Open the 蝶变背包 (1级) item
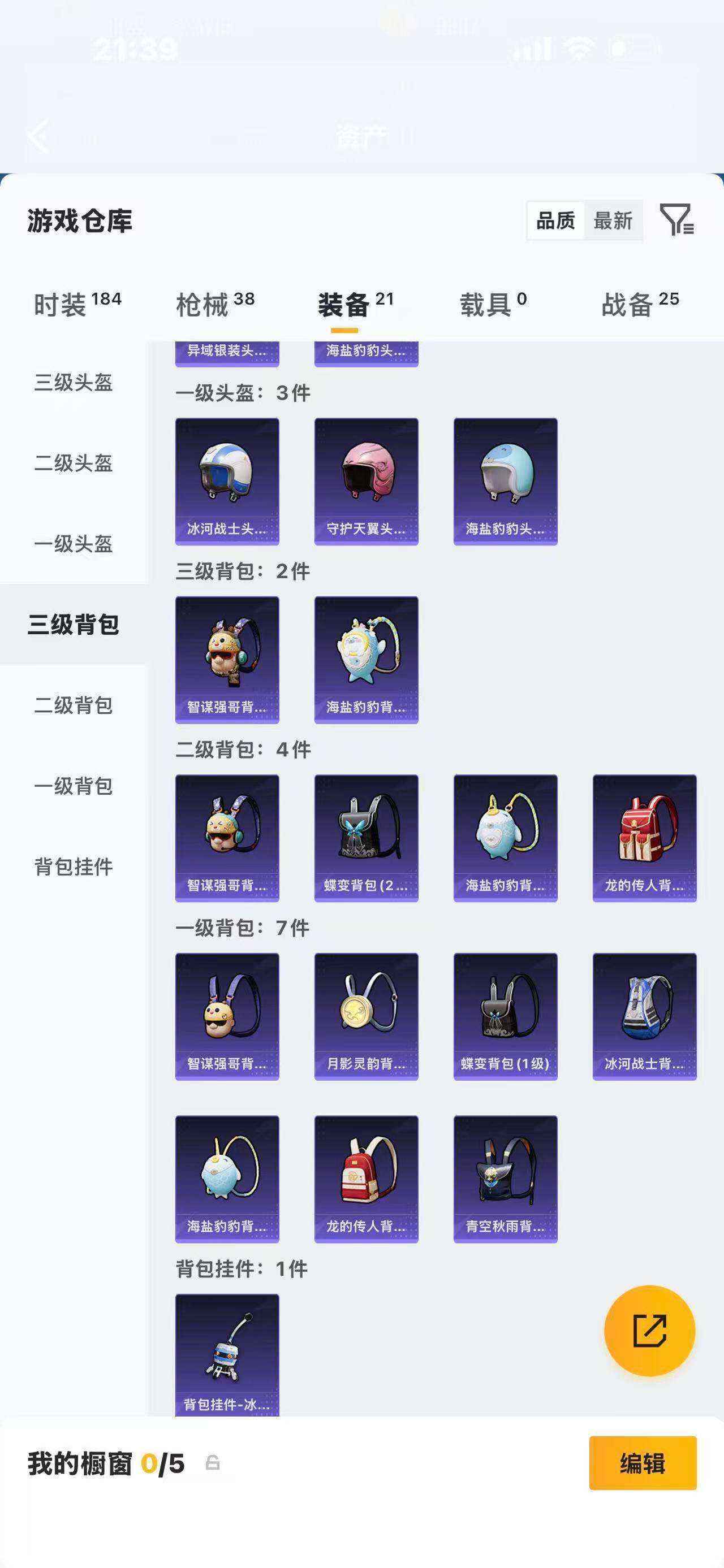724x1568 pixels. click(x=506, y=1016)
